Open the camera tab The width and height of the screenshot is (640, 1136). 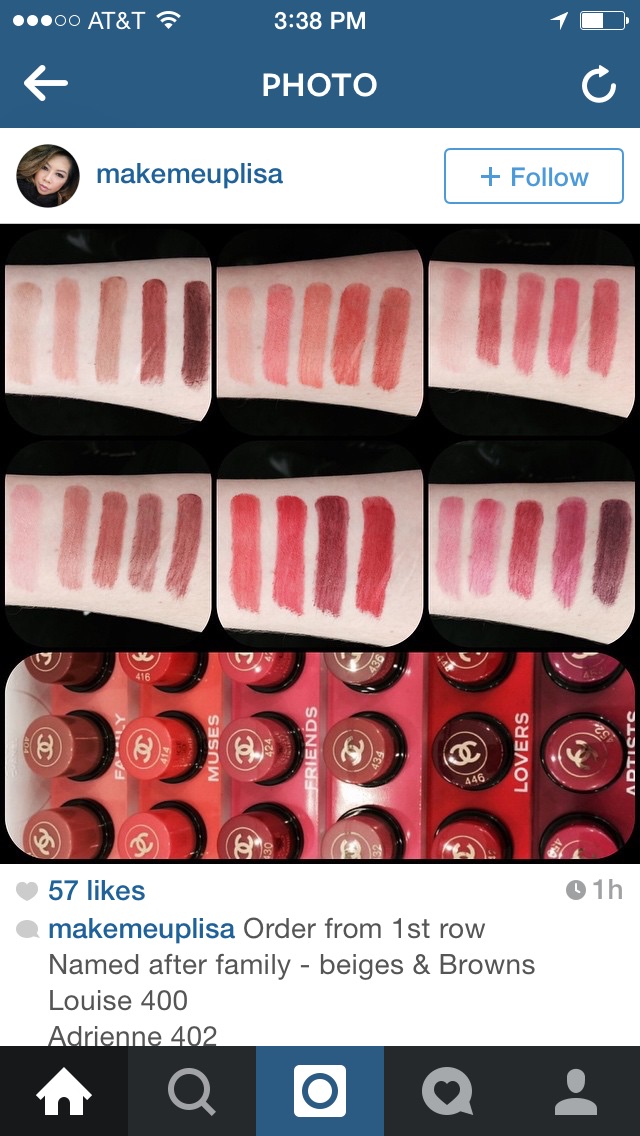(320, 1091)
